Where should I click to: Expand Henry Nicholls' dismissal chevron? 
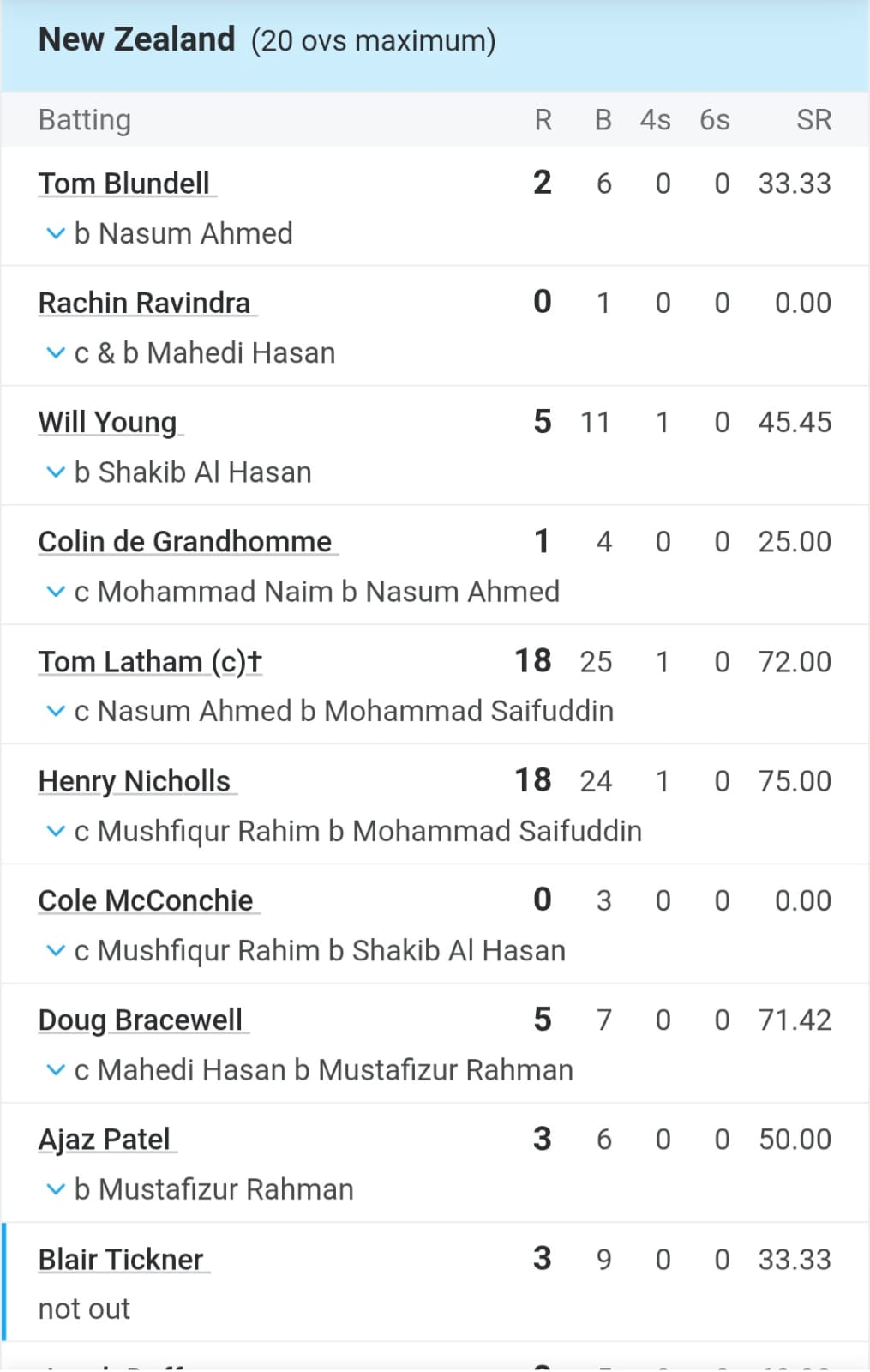point(56,831)
